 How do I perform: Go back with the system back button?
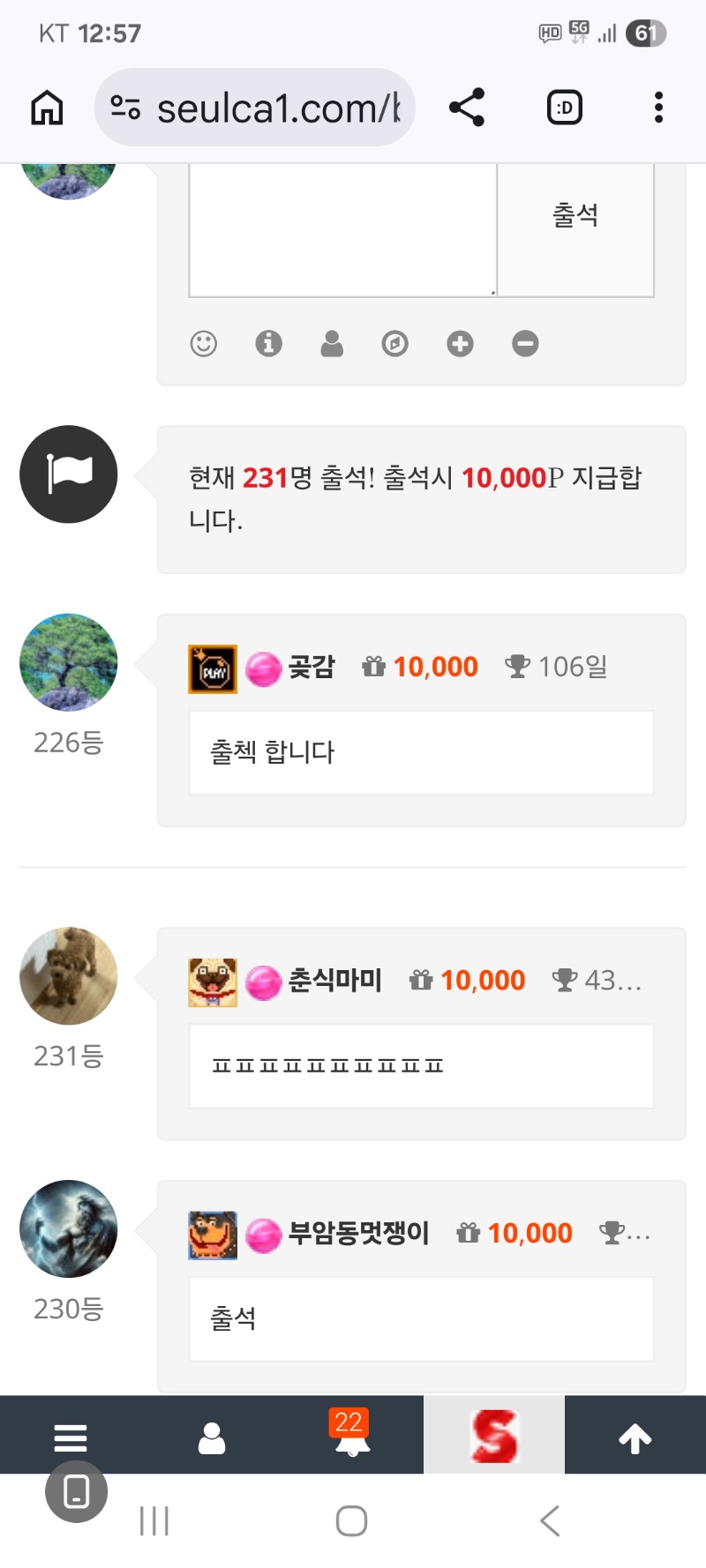(x=550, y=1520)
